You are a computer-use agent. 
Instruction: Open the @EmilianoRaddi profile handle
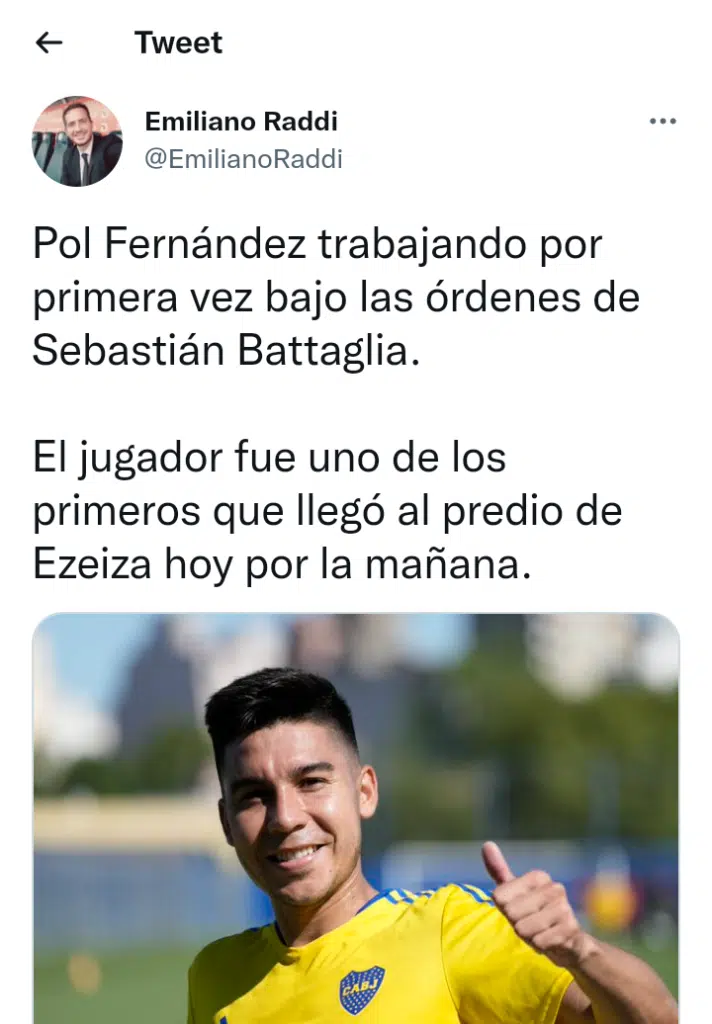tap(243, 159)
